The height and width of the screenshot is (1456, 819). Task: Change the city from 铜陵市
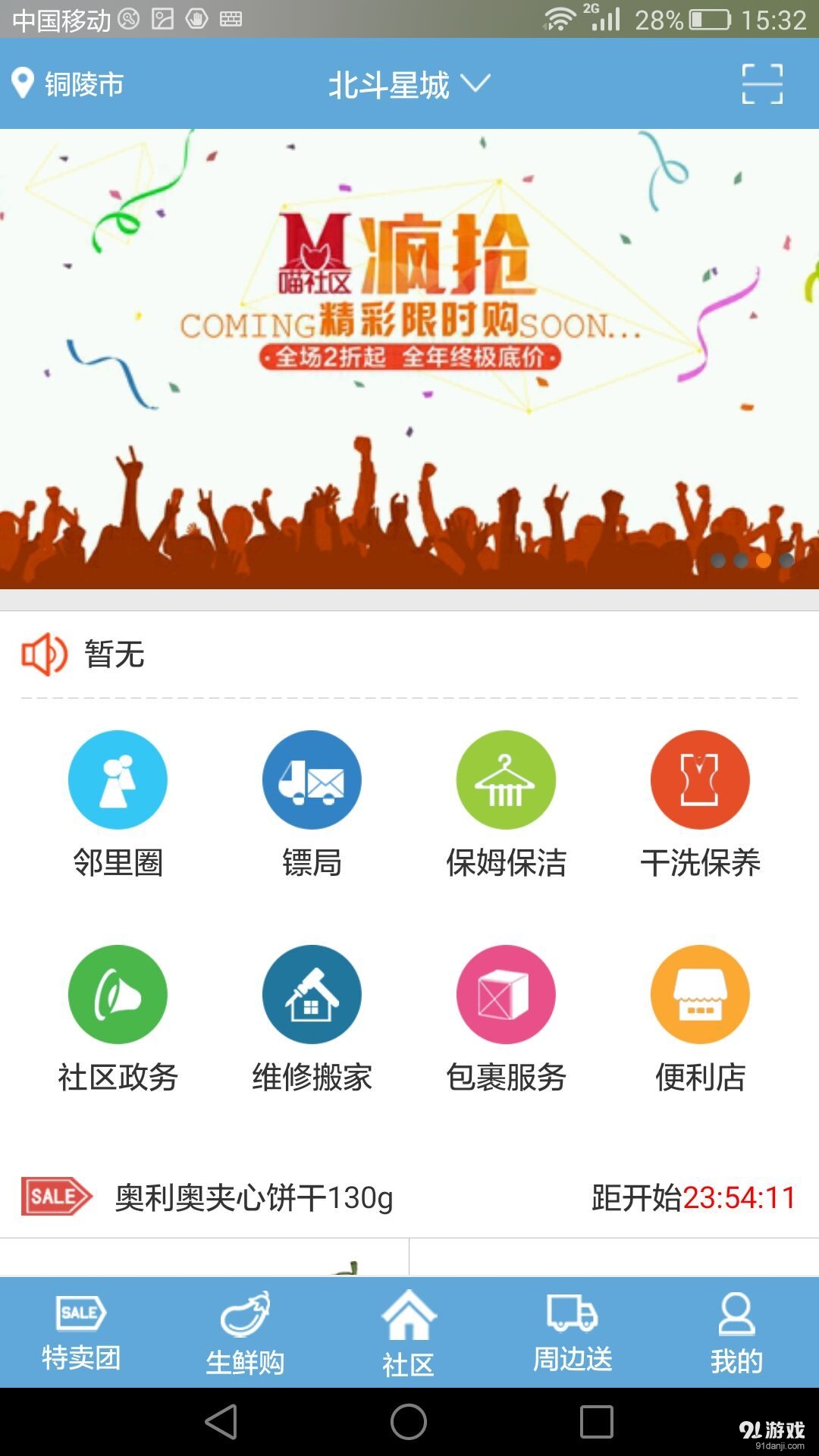[68, 83]
